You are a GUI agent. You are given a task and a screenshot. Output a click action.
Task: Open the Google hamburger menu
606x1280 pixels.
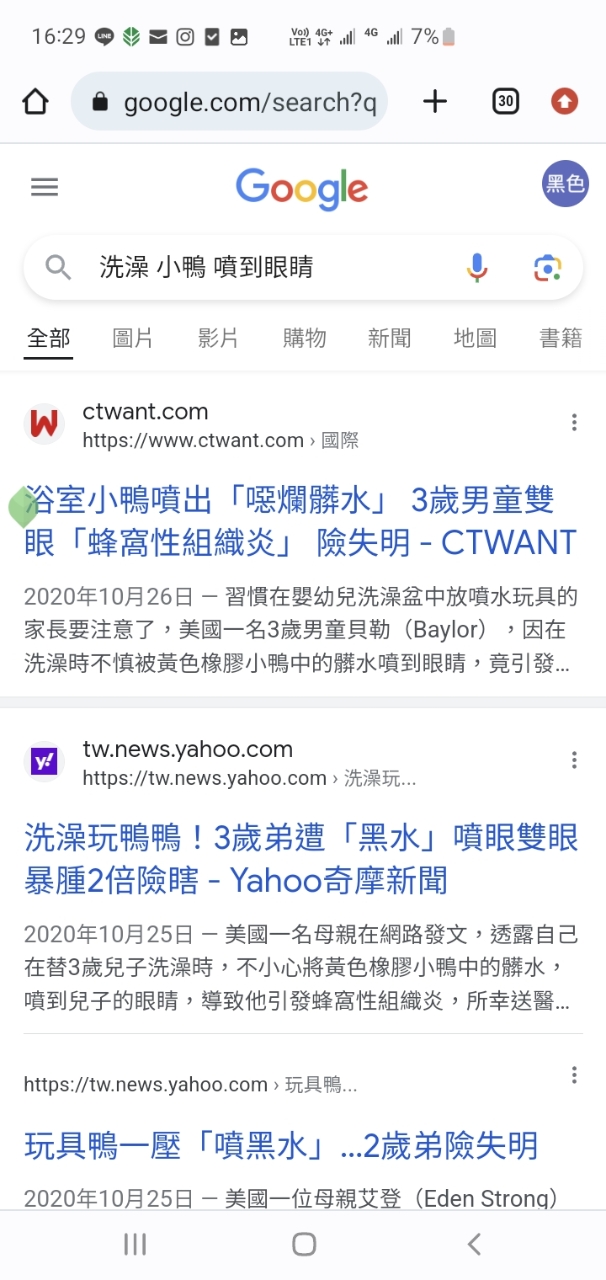45,187
